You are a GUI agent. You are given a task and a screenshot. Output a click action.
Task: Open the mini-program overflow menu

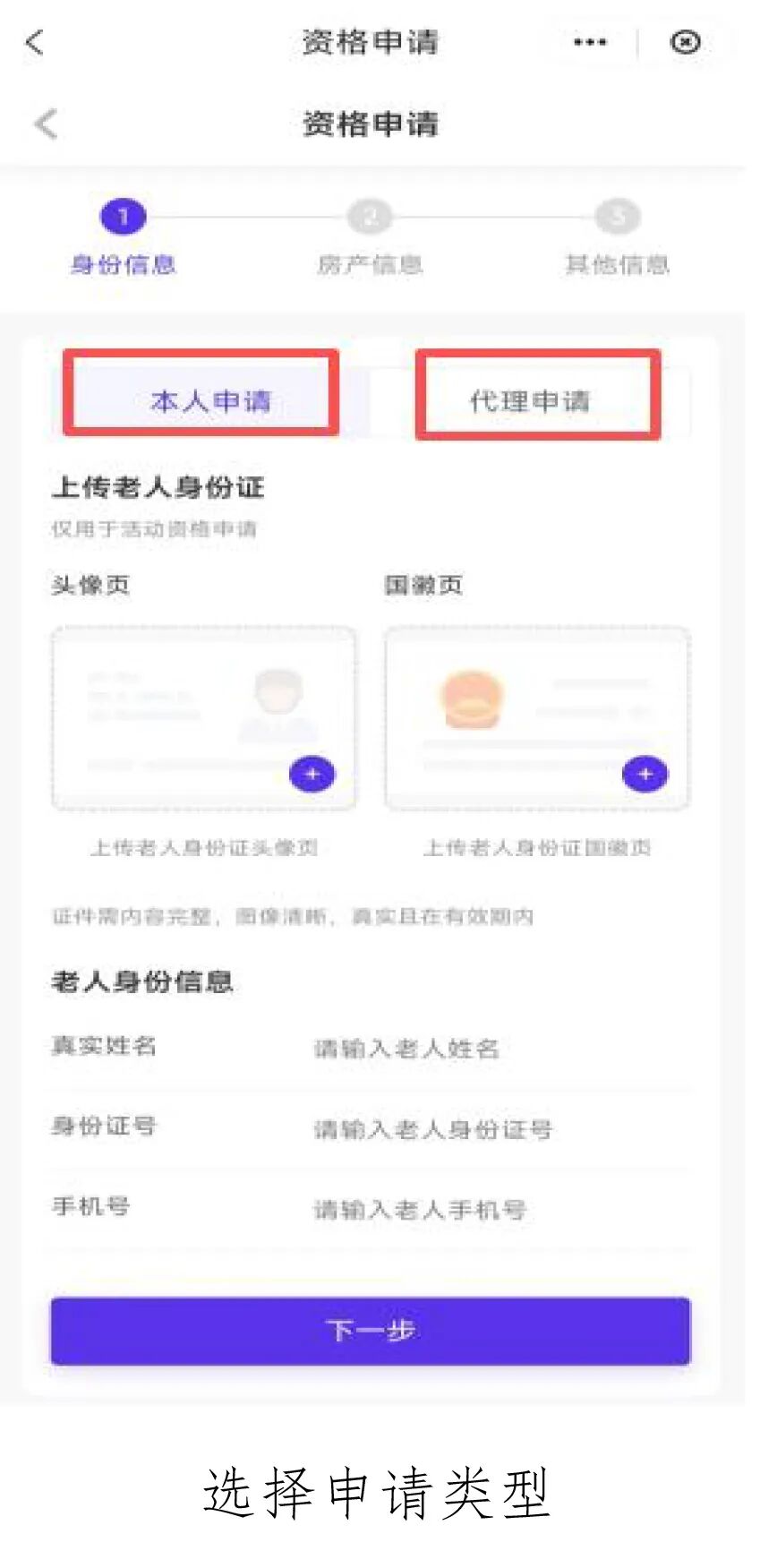click(590, 42)
